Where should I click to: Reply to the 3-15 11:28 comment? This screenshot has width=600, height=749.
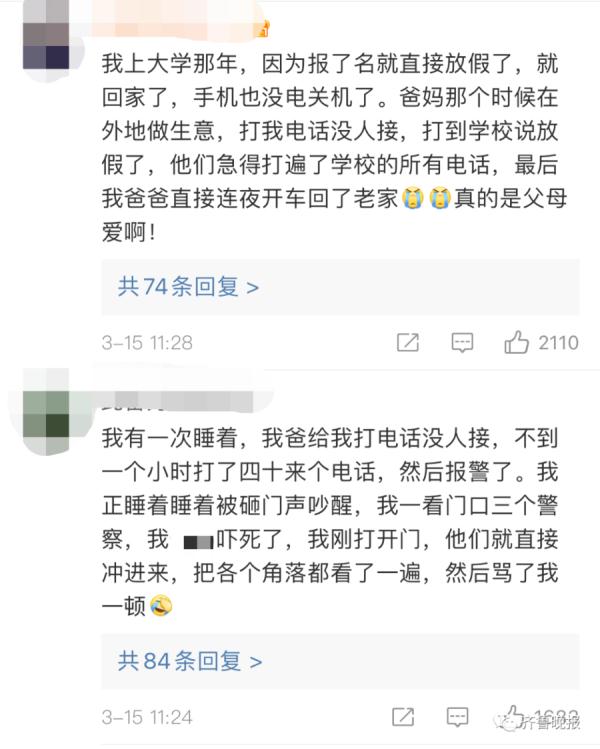(x=462, y=343)
